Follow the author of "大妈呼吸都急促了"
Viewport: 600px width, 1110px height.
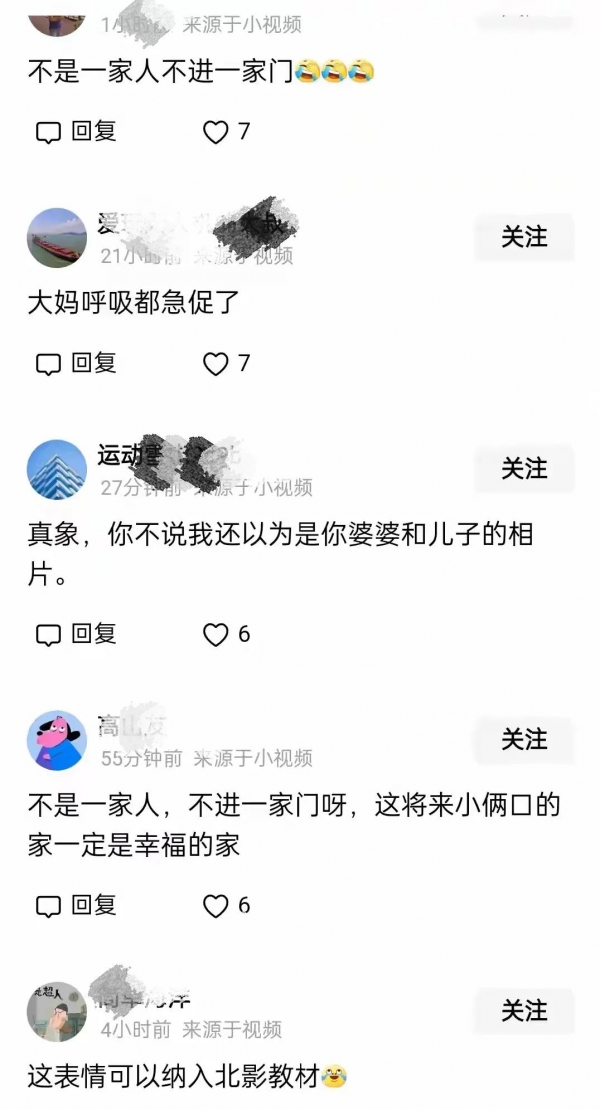pos(524,237)
